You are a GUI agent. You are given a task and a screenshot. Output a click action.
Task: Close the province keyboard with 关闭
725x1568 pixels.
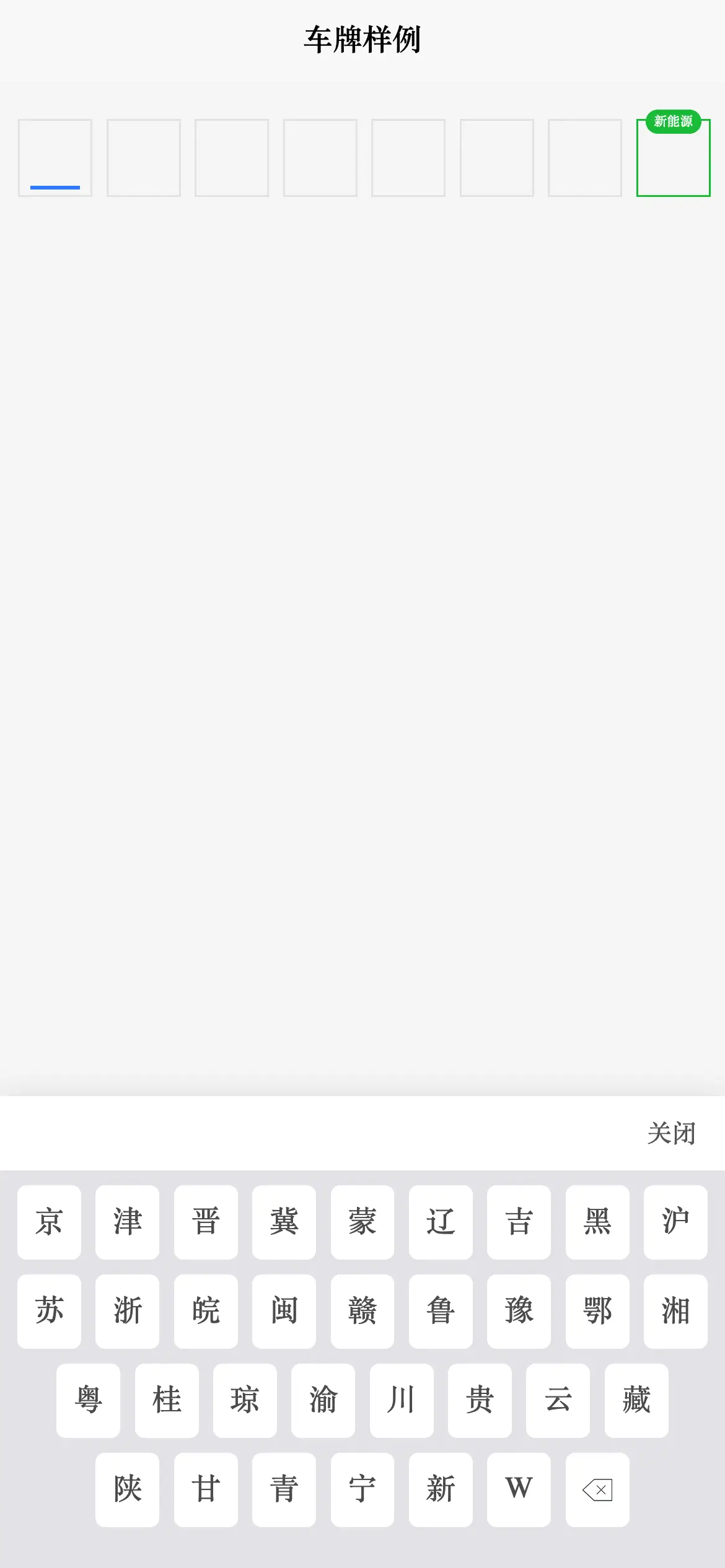click(671, 1133)
